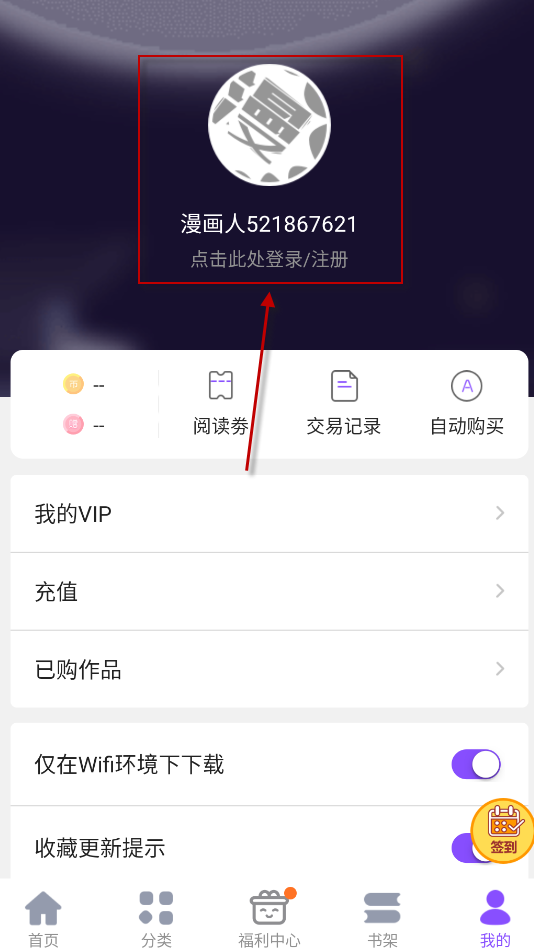
Task: Go to the 书架 bookshelf tab
Action: click(382, 917)
